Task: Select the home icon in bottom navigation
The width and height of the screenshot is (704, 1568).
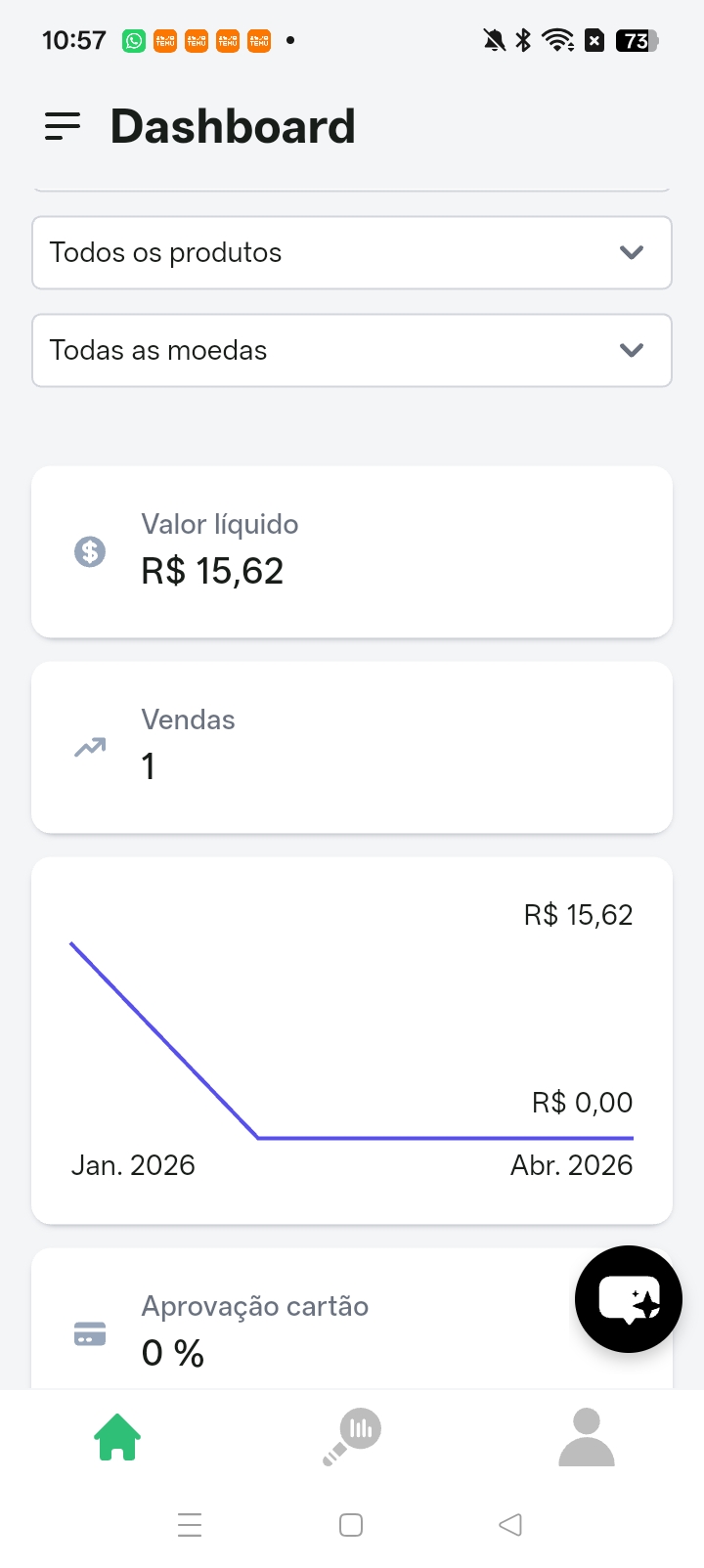Action: [117, 1437]
